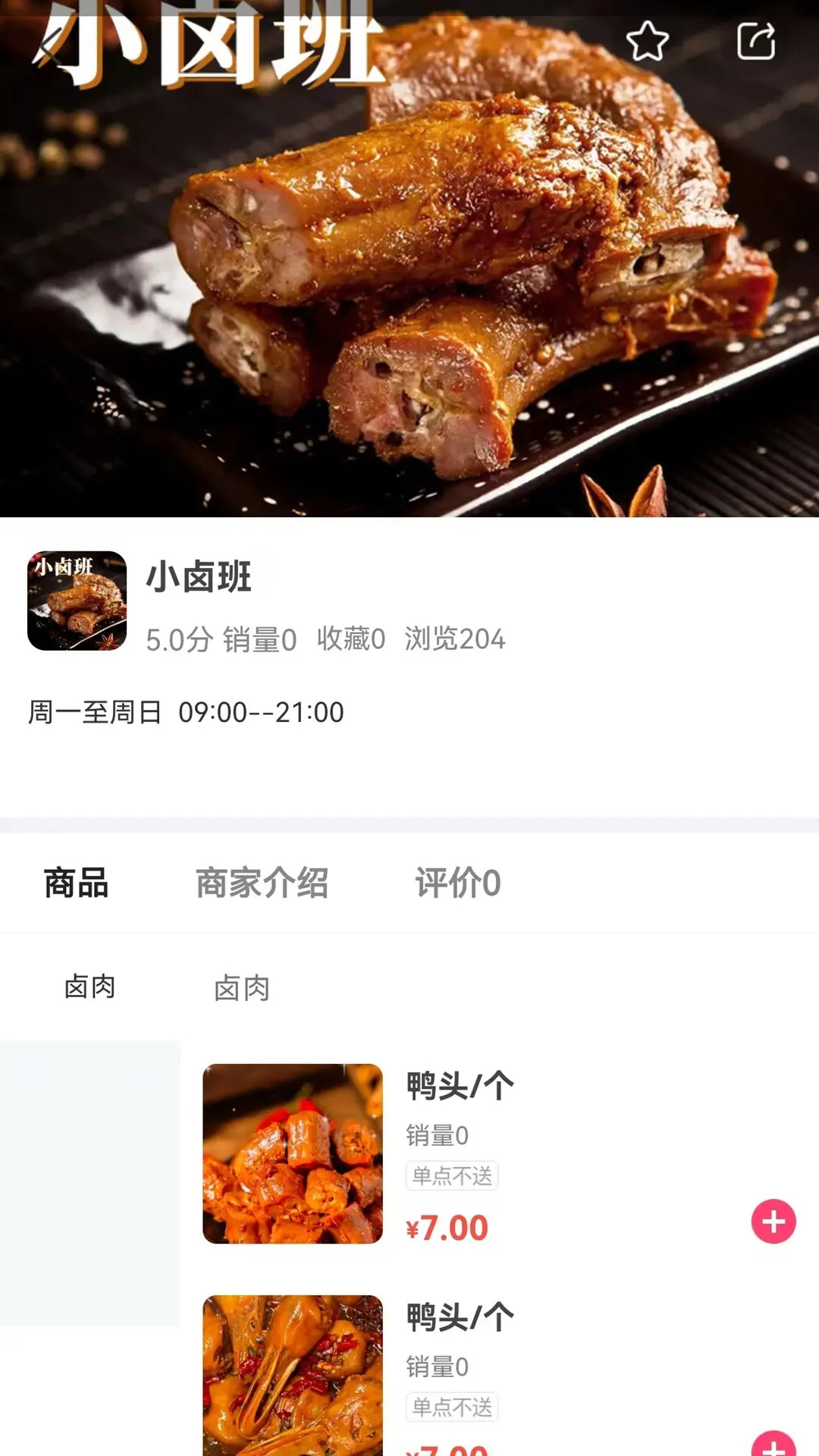Select 卤肉 in the left category sidebar
819x1456 pixels.
[91, 987]
